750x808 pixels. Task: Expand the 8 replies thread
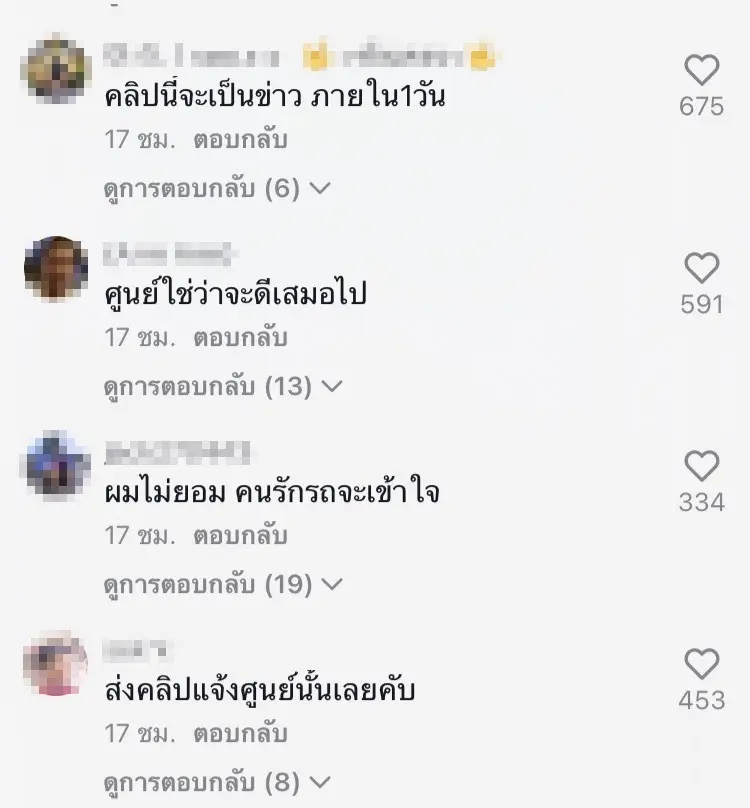click(x=217, y=781)
